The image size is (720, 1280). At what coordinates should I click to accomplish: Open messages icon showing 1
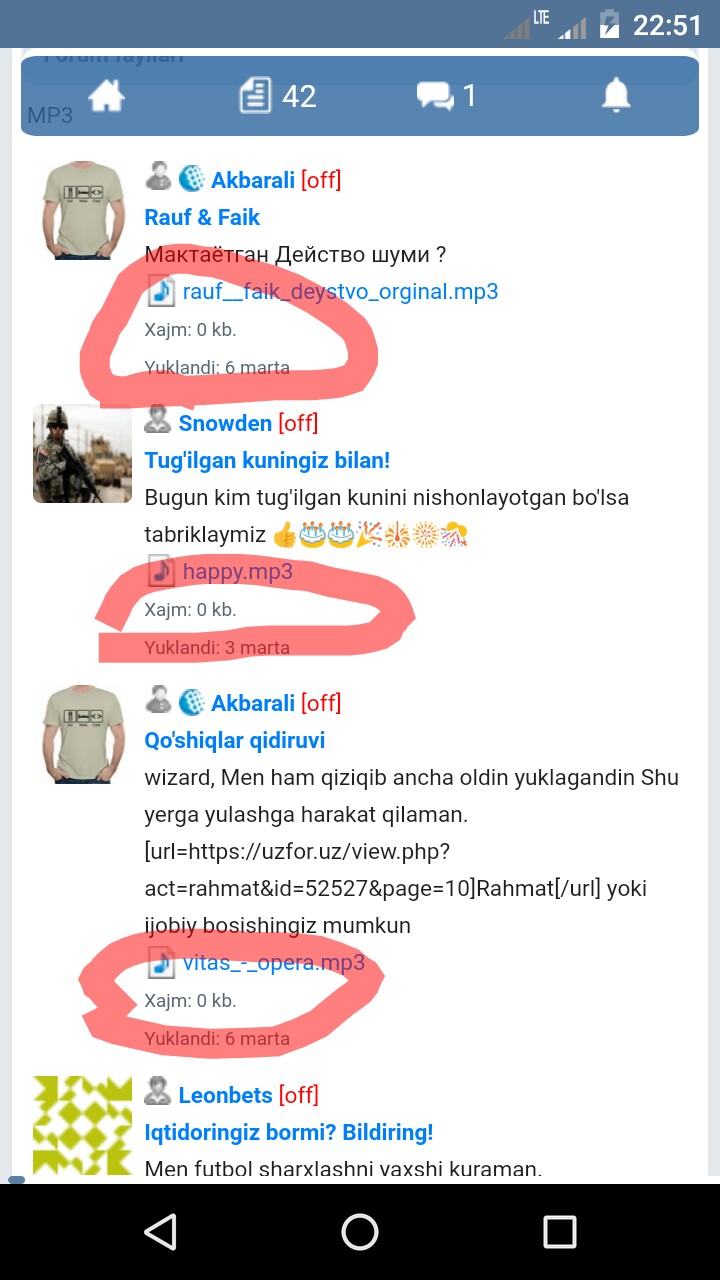point(446,96)
